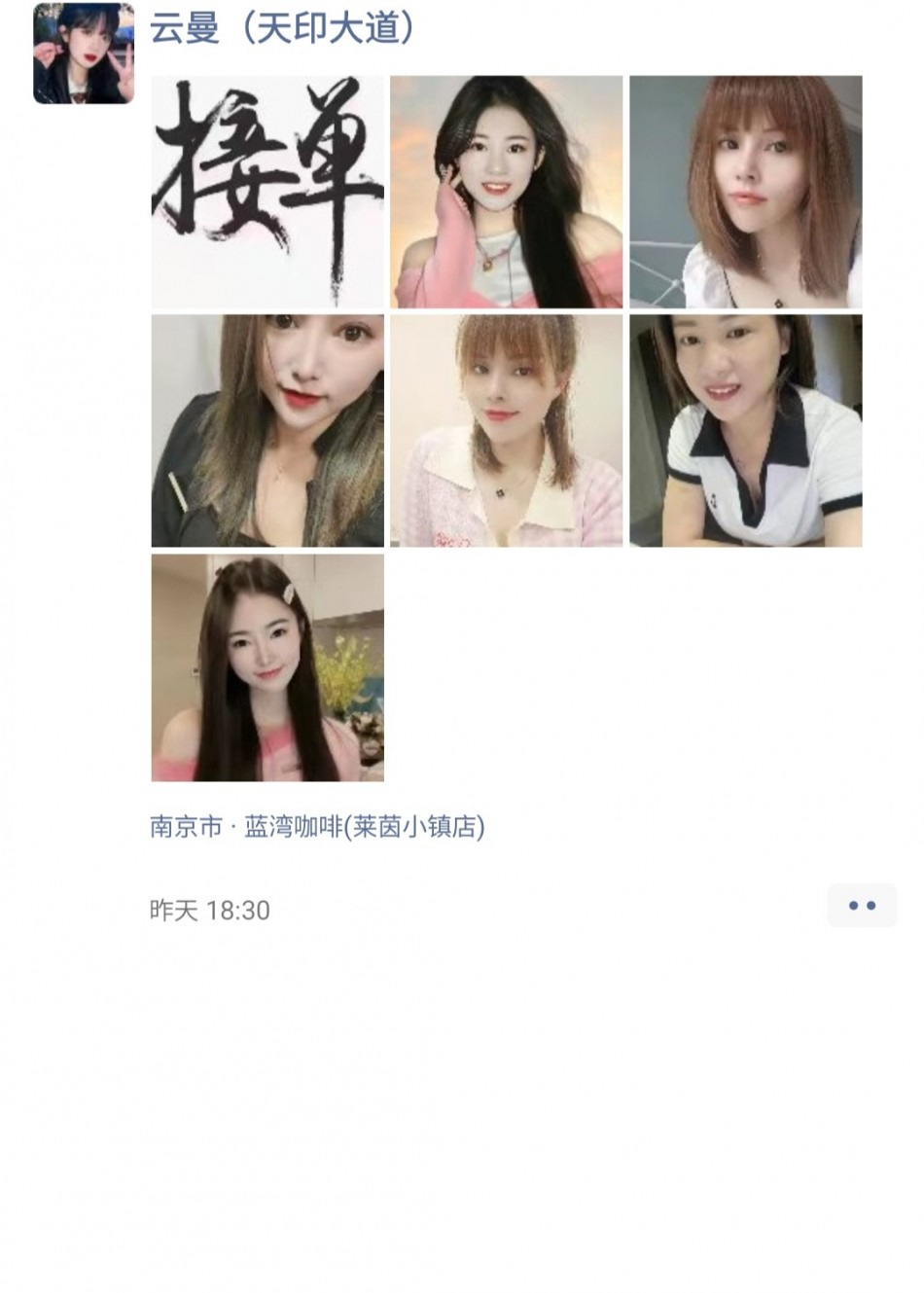View the photo of woman in pink jacket
Image resolution: width=924 pixels, height=1293 pixels.
pyautogui.click(x=506, y=192)
